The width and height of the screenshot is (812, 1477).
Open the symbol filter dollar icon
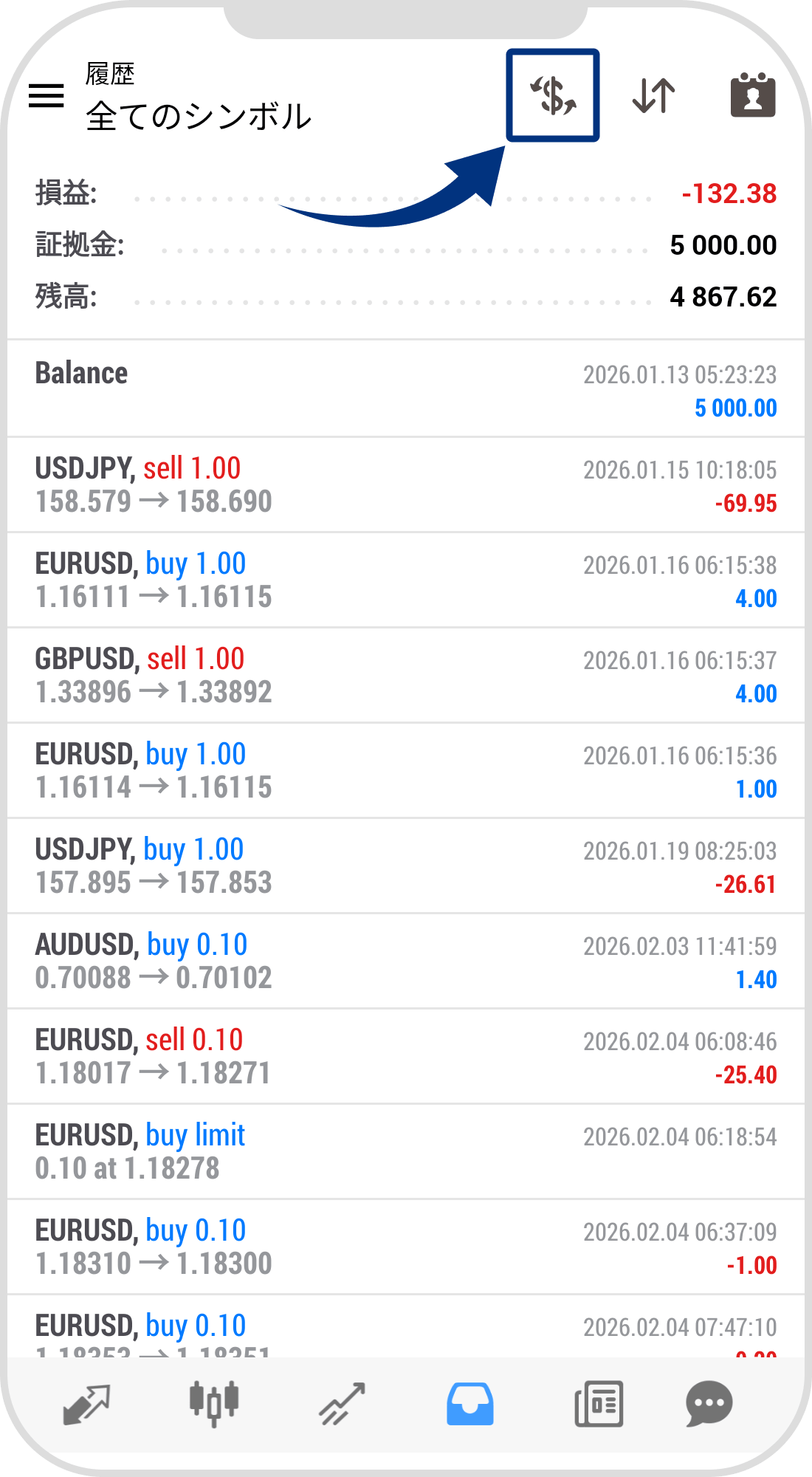pyautogui.click(x=553, y=95)
